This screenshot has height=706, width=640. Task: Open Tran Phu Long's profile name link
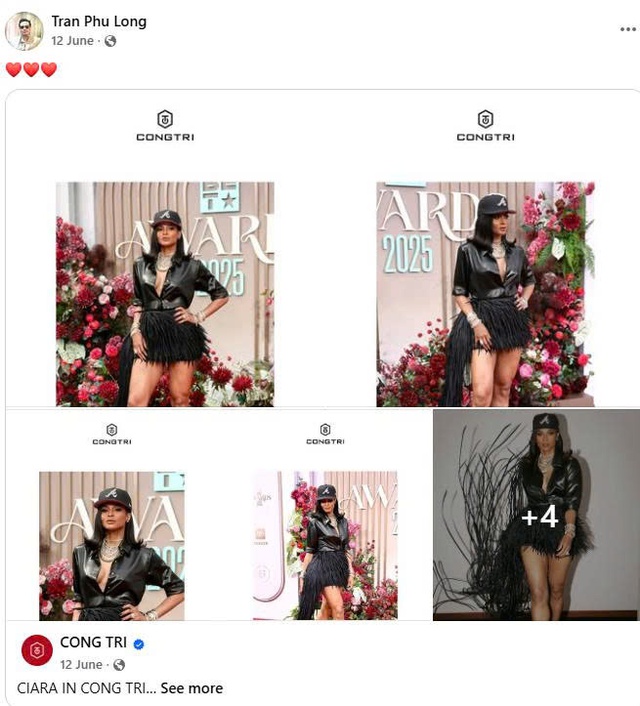point(98,21)
